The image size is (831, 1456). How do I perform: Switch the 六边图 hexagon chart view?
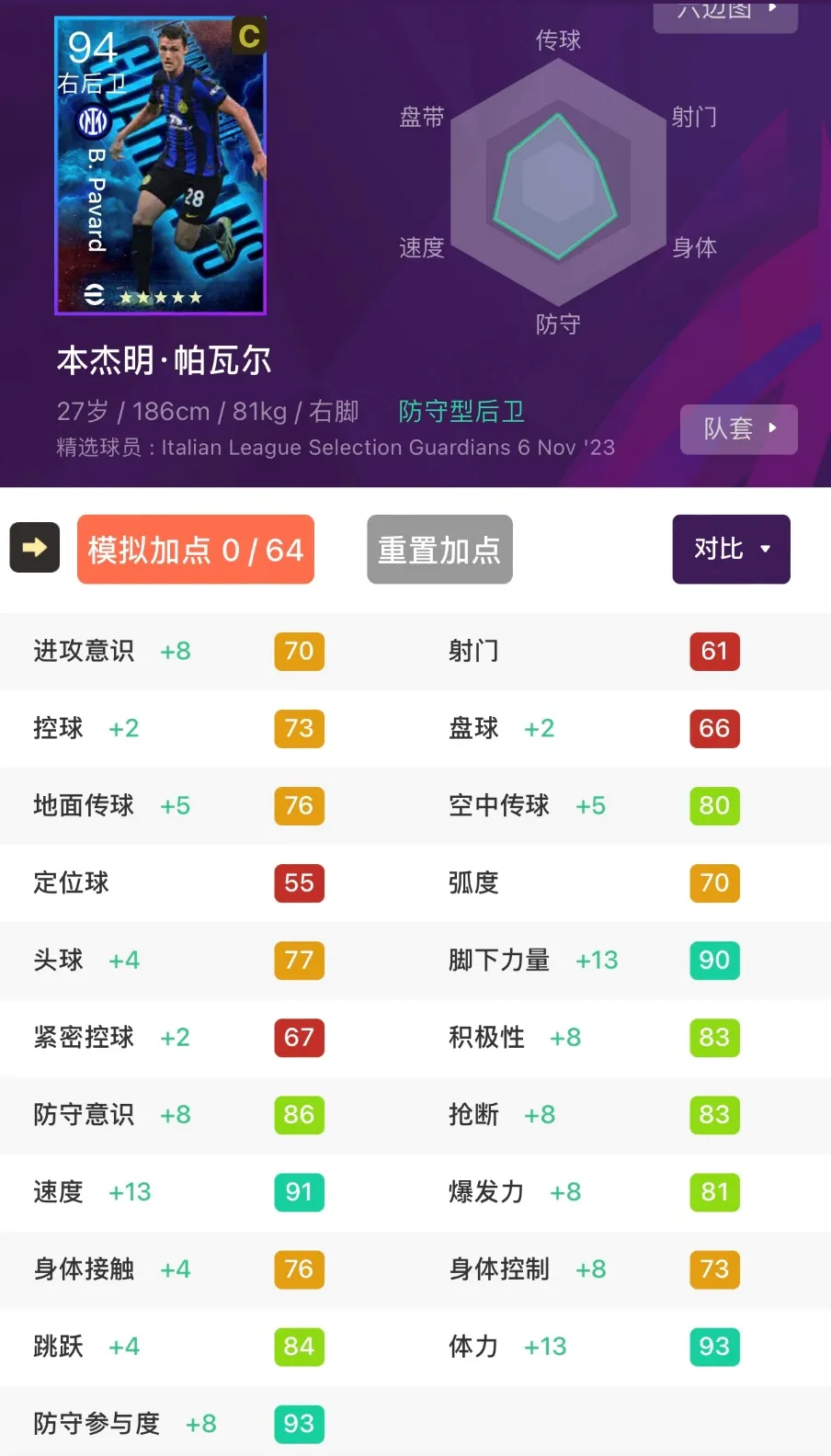point(725,15)
